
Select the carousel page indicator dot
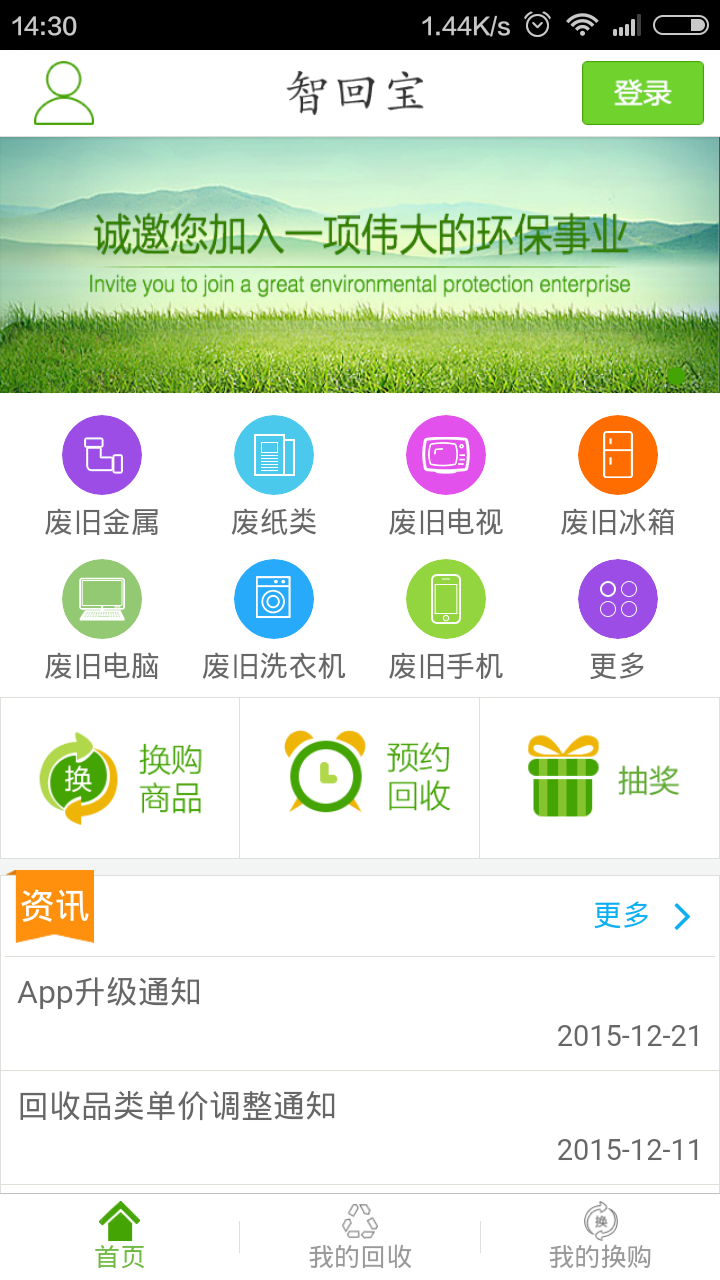(676, 374)
